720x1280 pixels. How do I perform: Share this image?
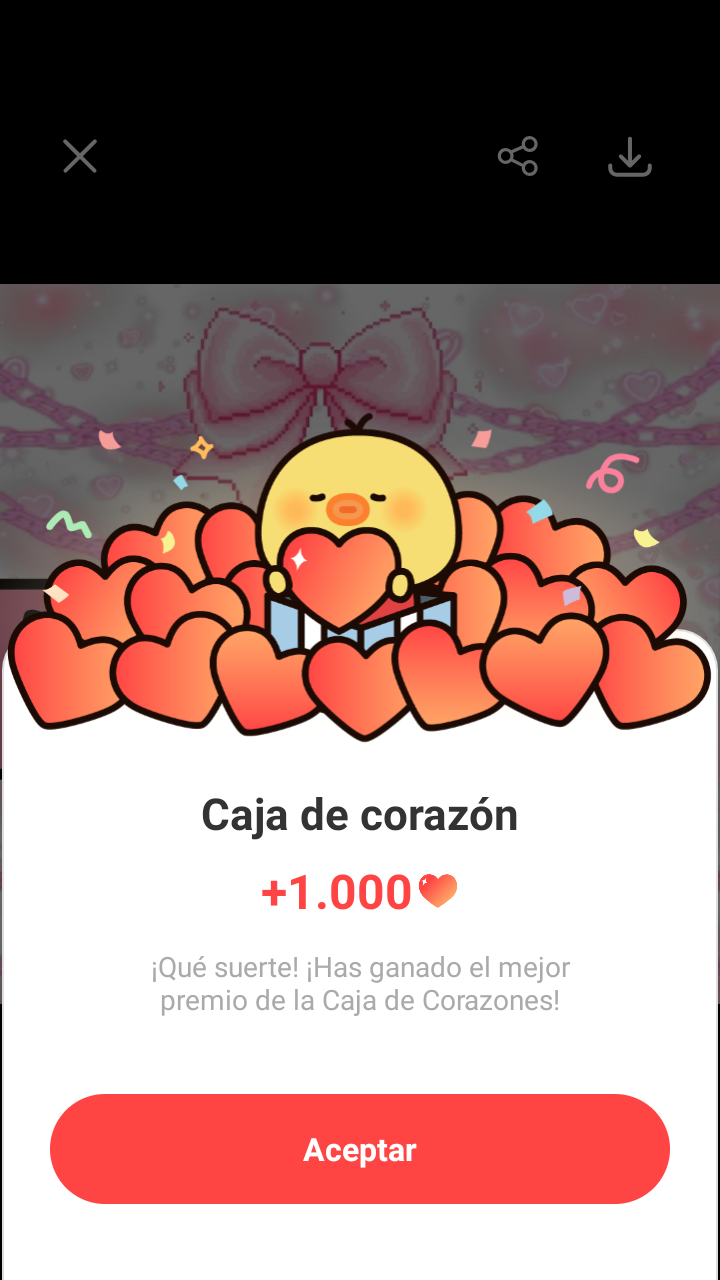pos(518,157)
